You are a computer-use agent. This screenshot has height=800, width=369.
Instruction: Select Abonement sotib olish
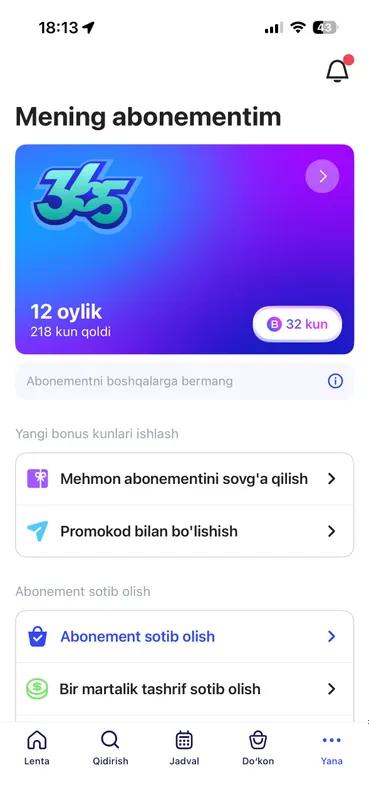[184, 636]
